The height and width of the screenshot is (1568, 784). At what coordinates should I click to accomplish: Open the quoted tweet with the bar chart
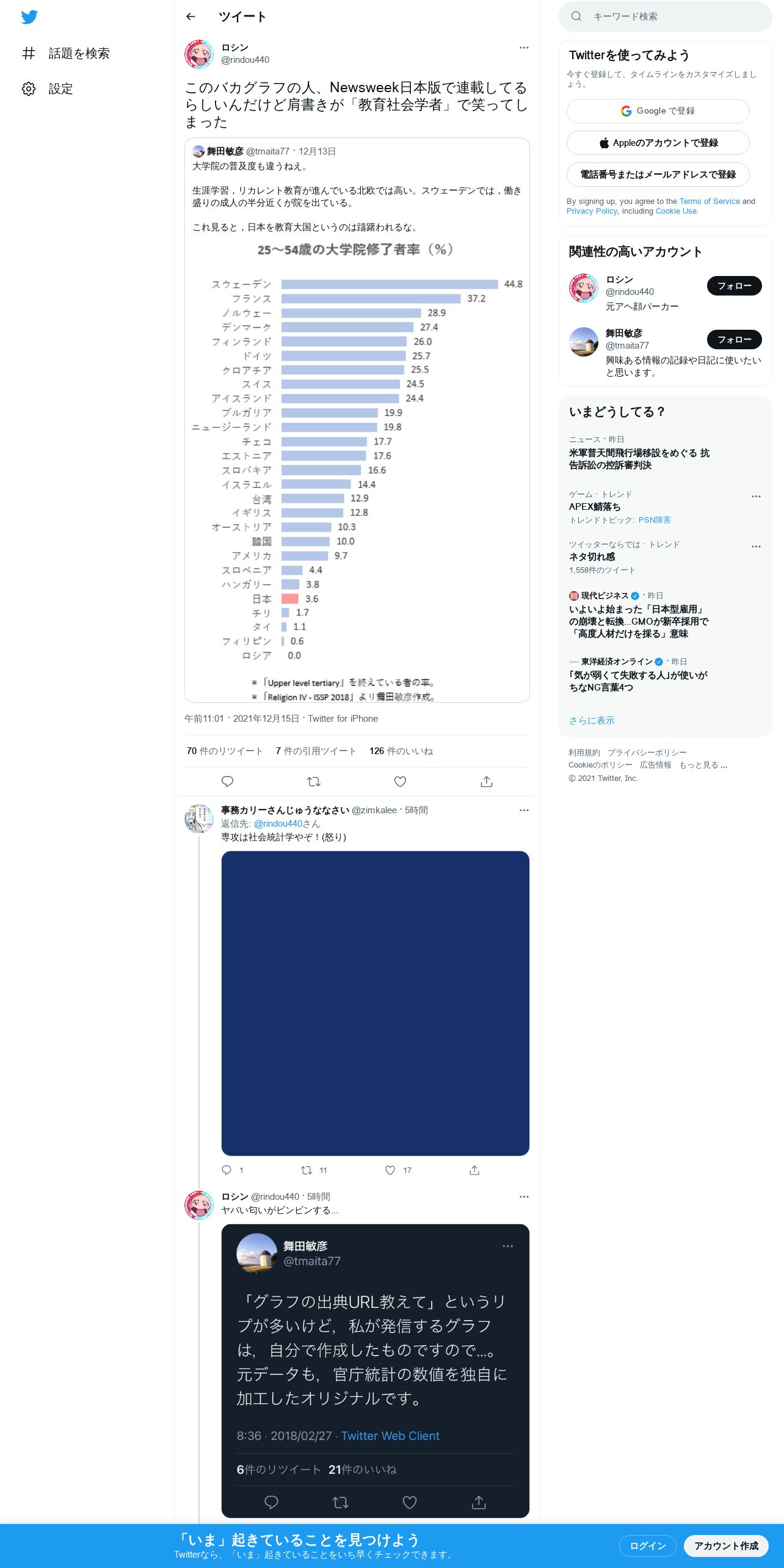pyautogui.click(x=357, y=420)
